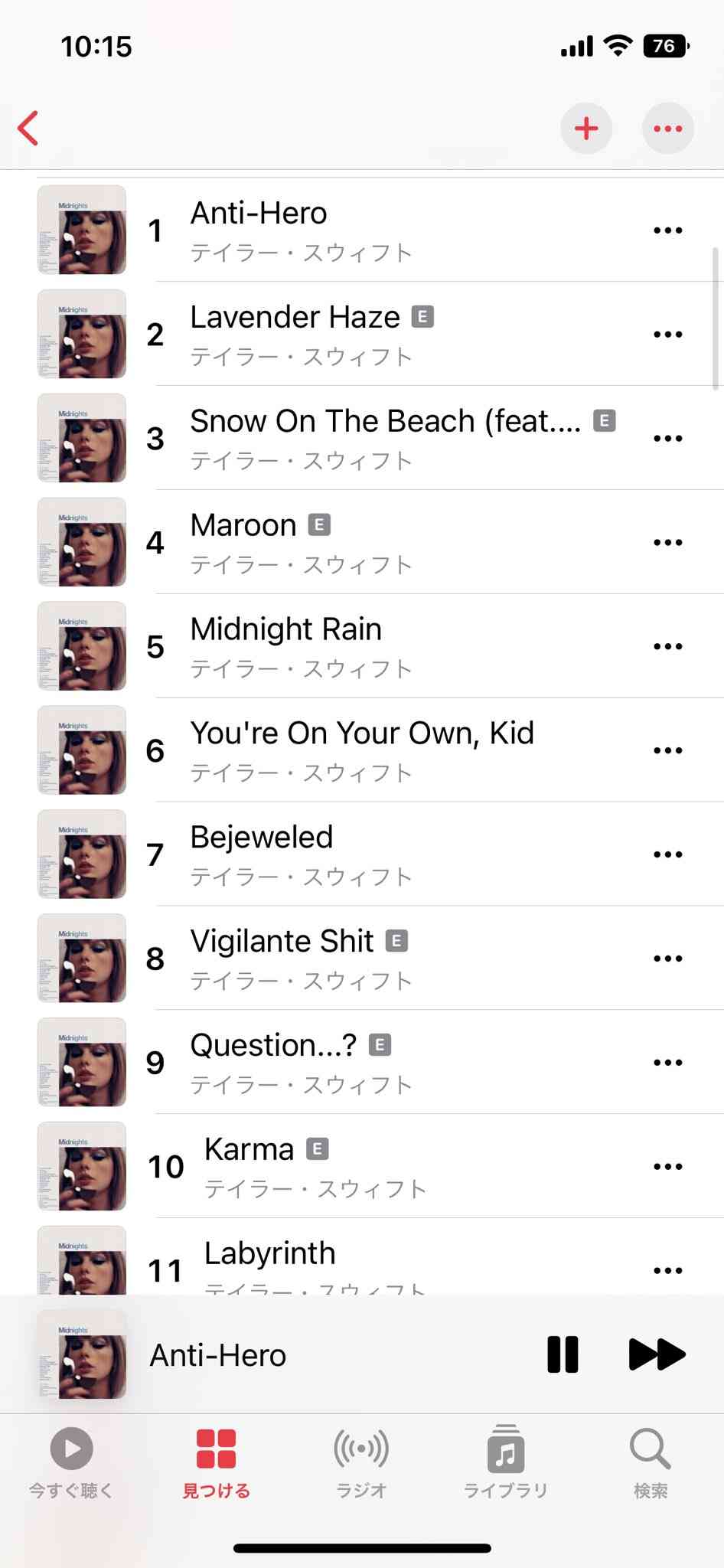The width and height of the screenshot is (724, 1568).
Task: Add this album to the library
Action: (x=586, y=128)
